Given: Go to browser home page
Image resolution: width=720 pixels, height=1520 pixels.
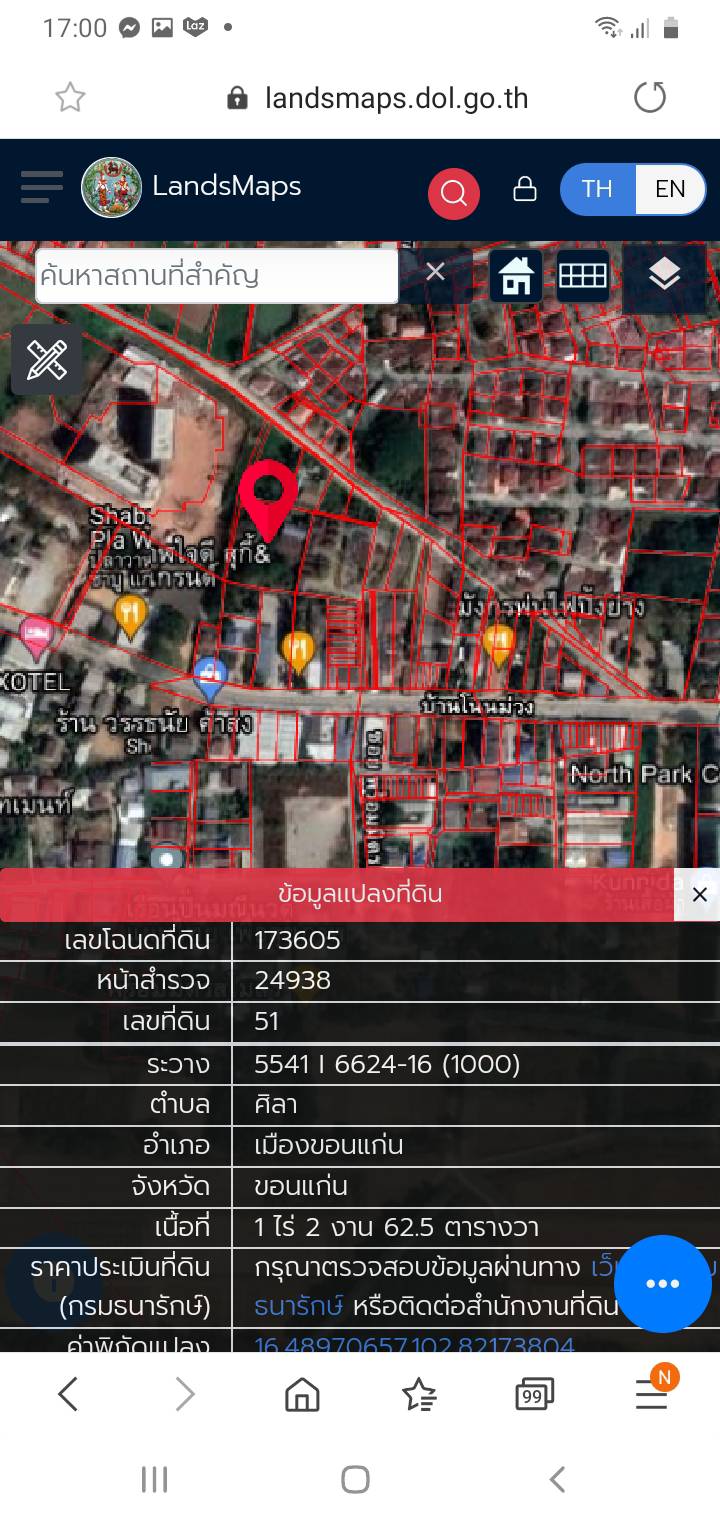Looking at the screenshot, I should (302, 1394).
